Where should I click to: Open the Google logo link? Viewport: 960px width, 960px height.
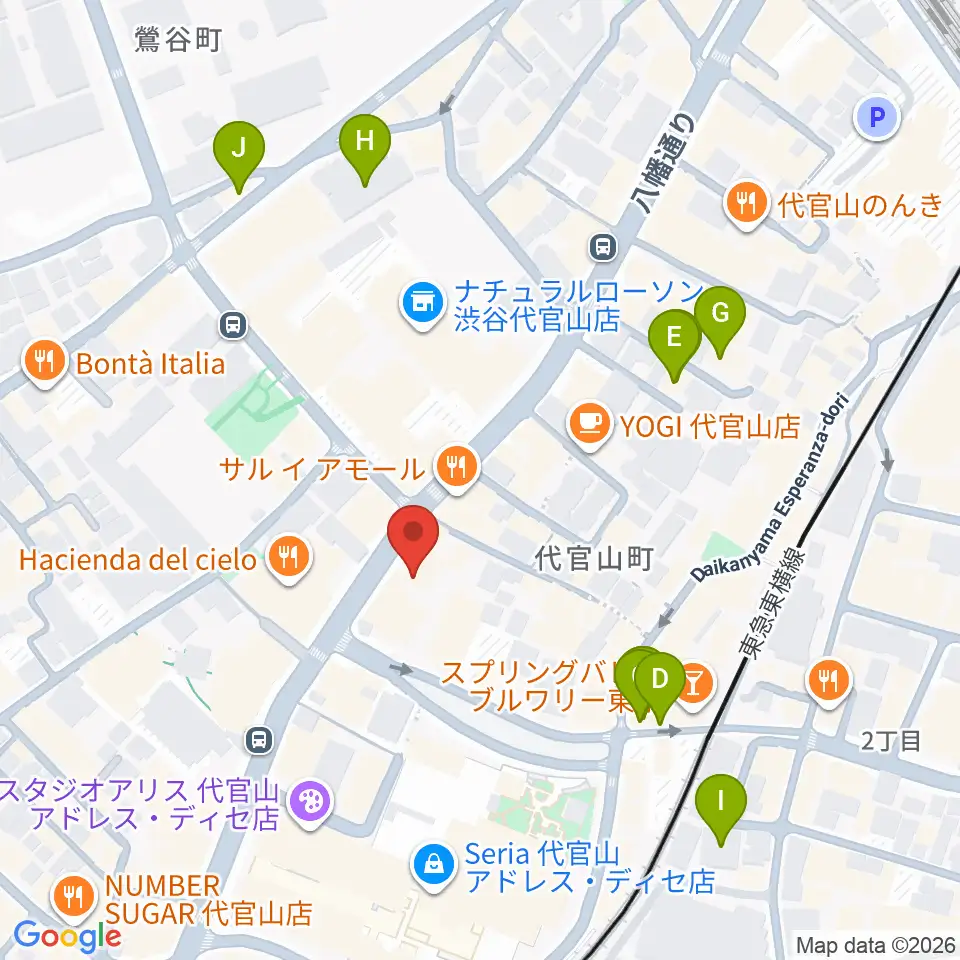(x=67, y=936)
